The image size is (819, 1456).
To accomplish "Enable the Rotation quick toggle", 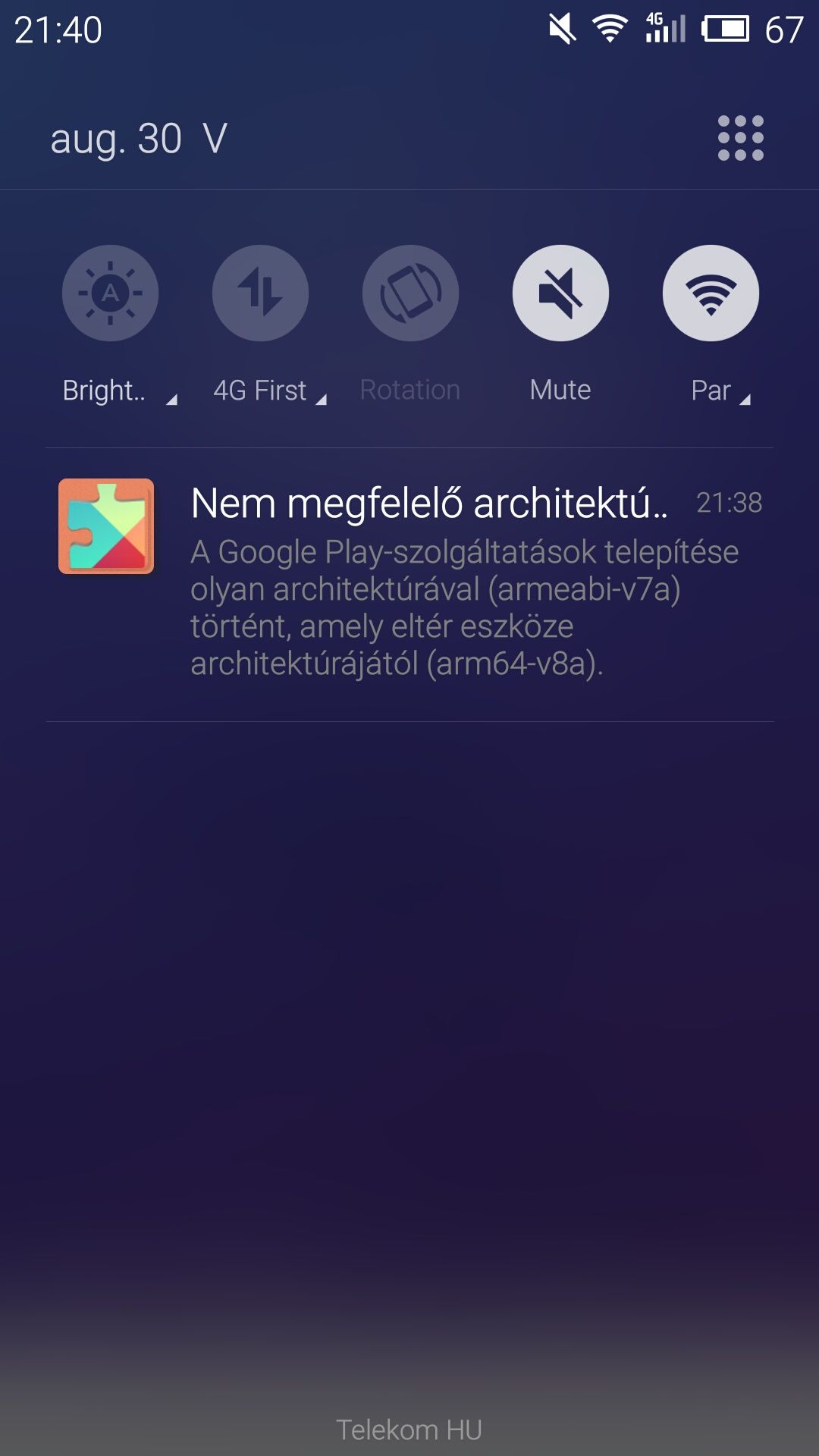I will tap(410, 293).
